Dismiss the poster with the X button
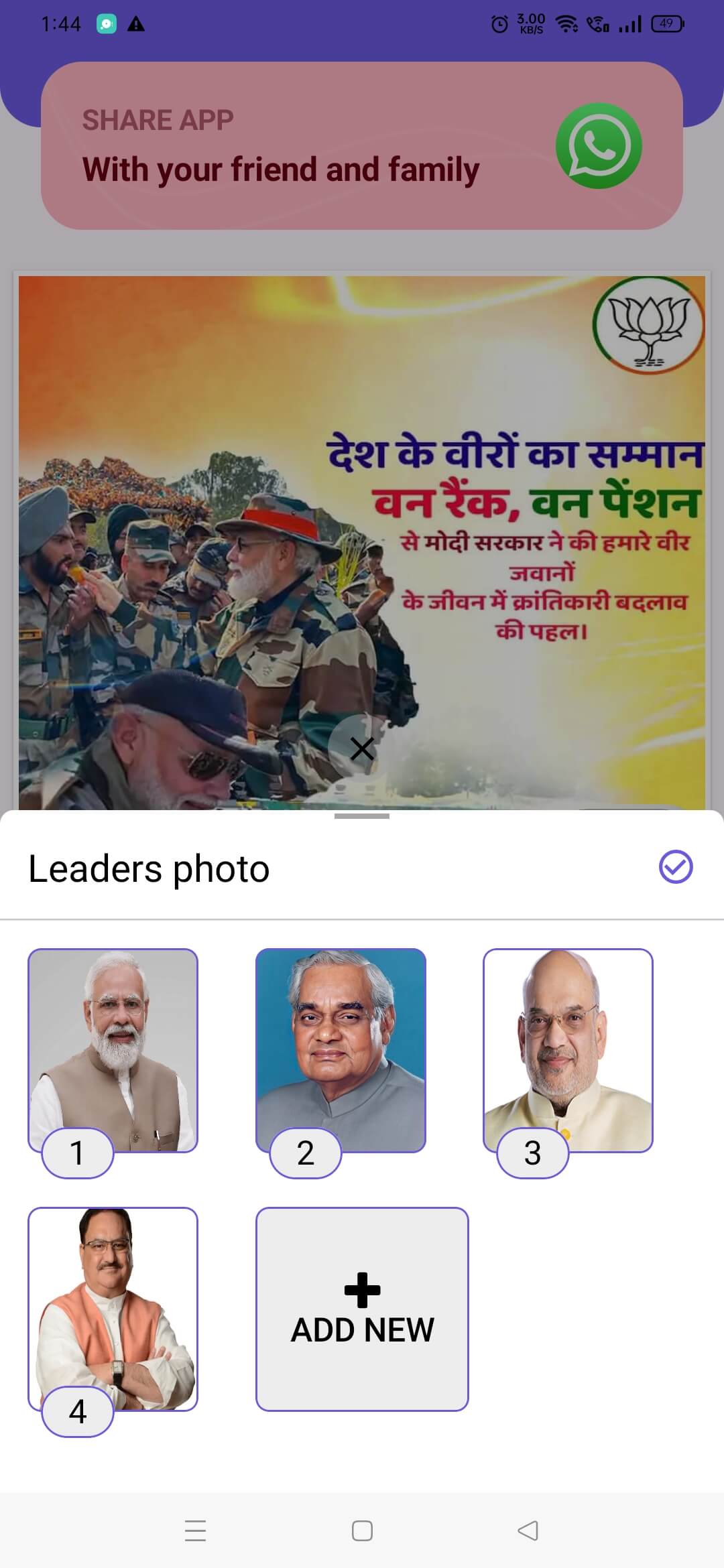This screenshot has width=724, height=1568. [x=362, y=748]
